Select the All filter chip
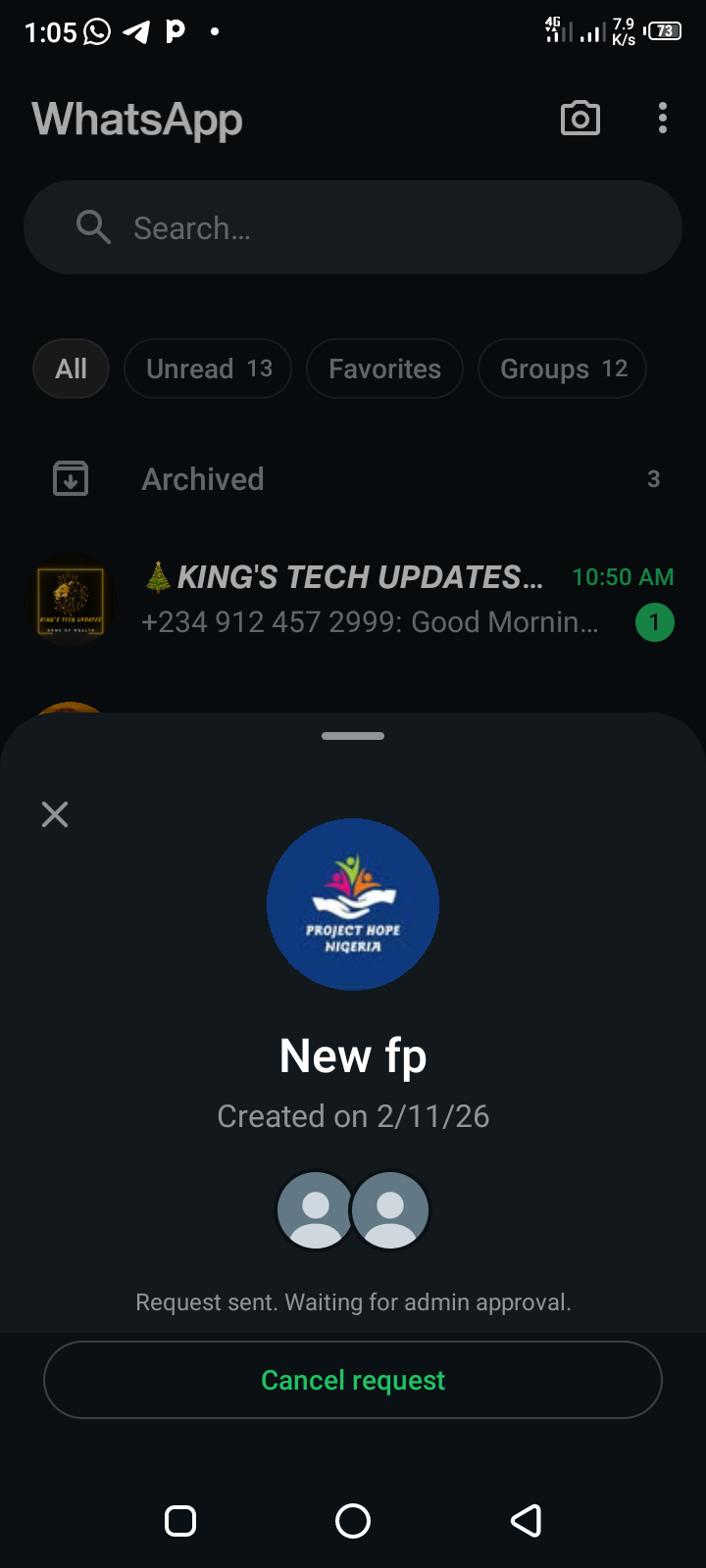Screen dimensions: 706x1568 [x=71, y=368]
